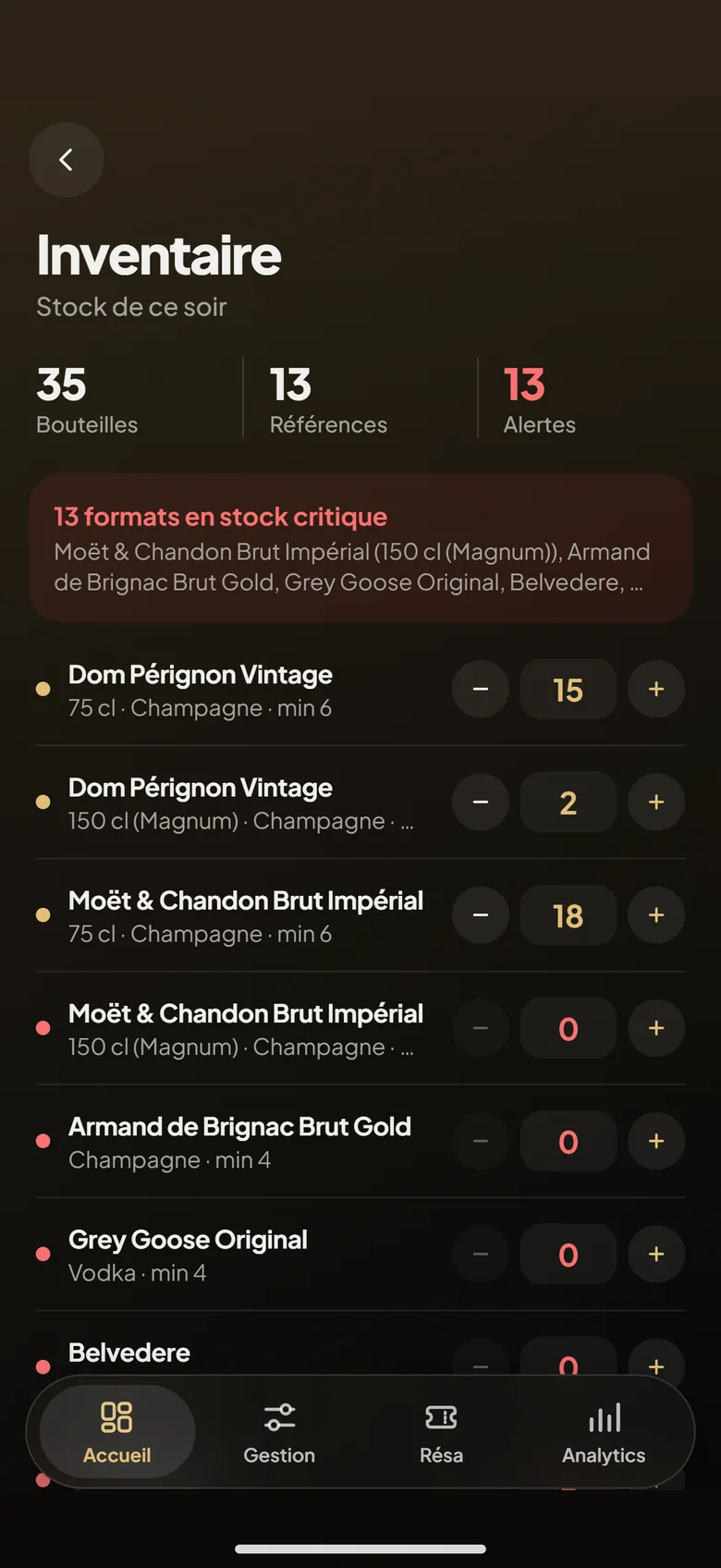Screen dimensions: 721x1568
Task: Increase Dom Pérignon Vintage 75 cl count
Action: [656, 690]
